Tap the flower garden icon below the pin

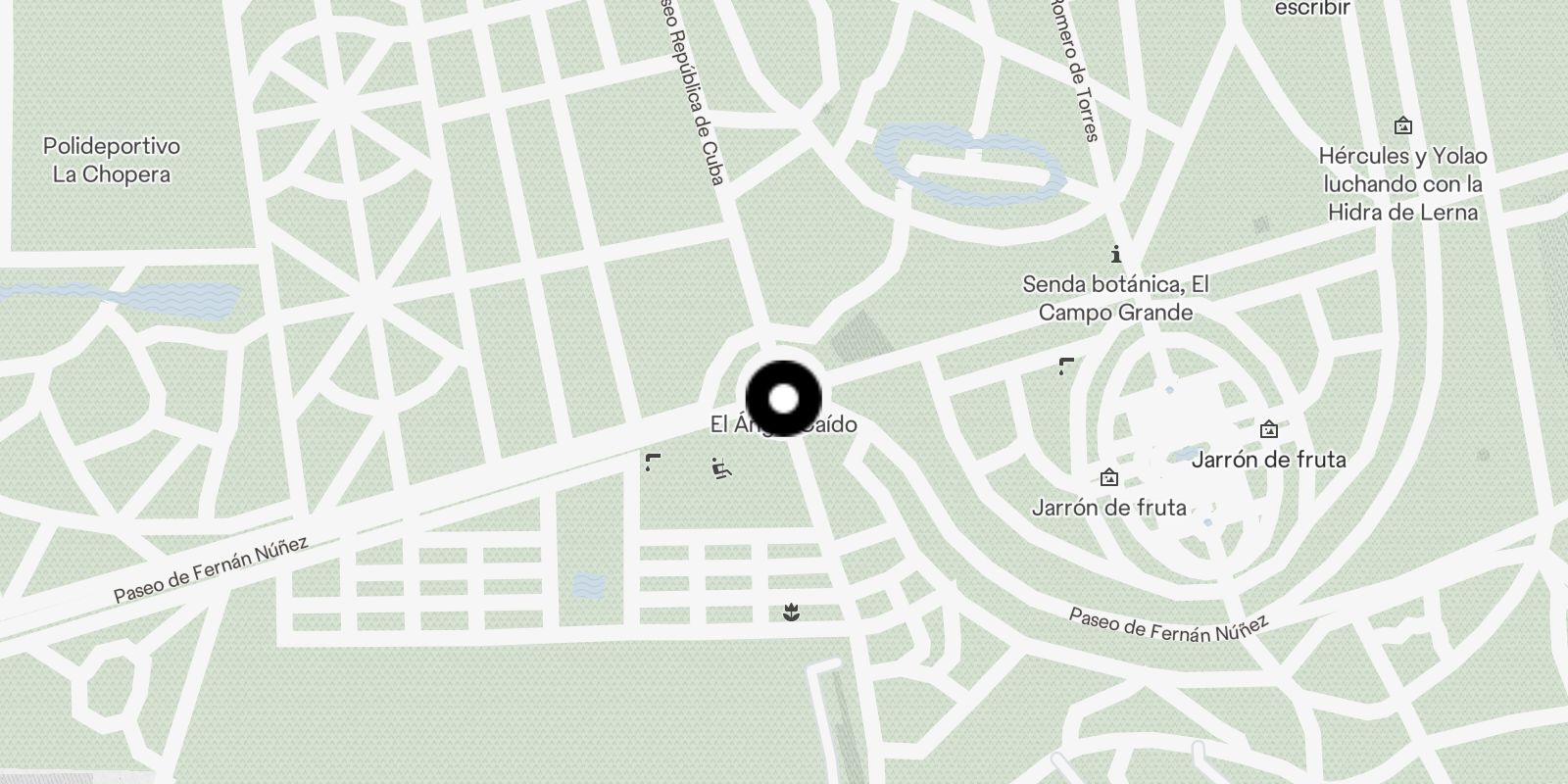pos(792,612)
